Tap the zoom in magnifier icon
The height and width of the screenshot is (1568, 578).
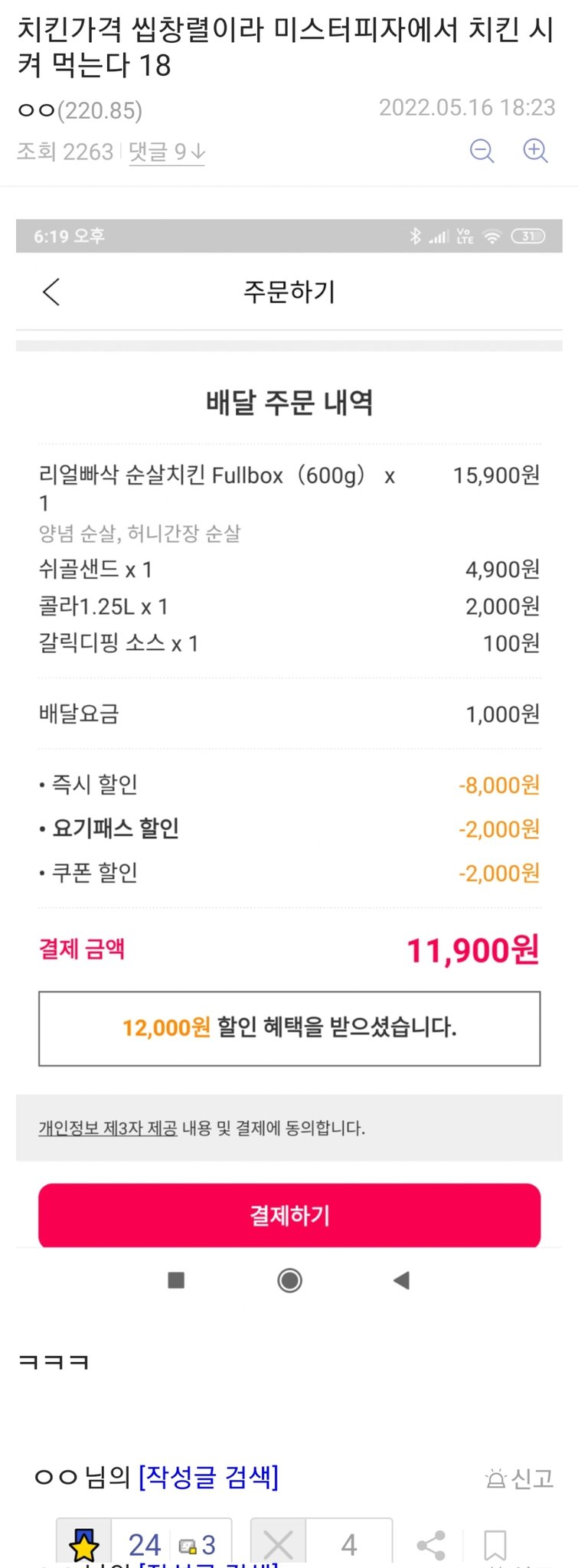pyautogui.click(x=535, y=151)
